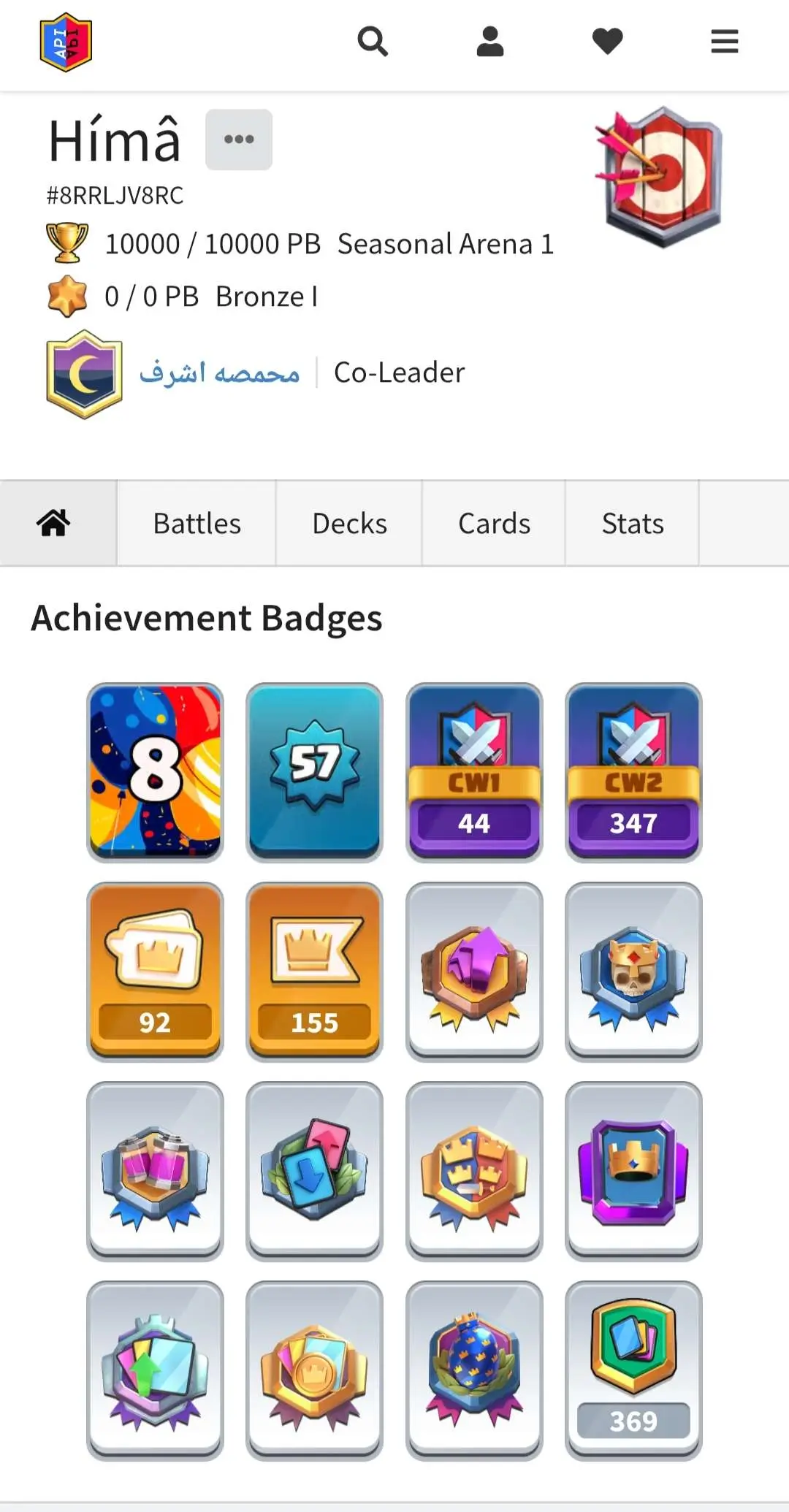Tap the CW1 44 badge
Image resolution: width=789 pixels, height=1512 pixels.
pos(474,771)
